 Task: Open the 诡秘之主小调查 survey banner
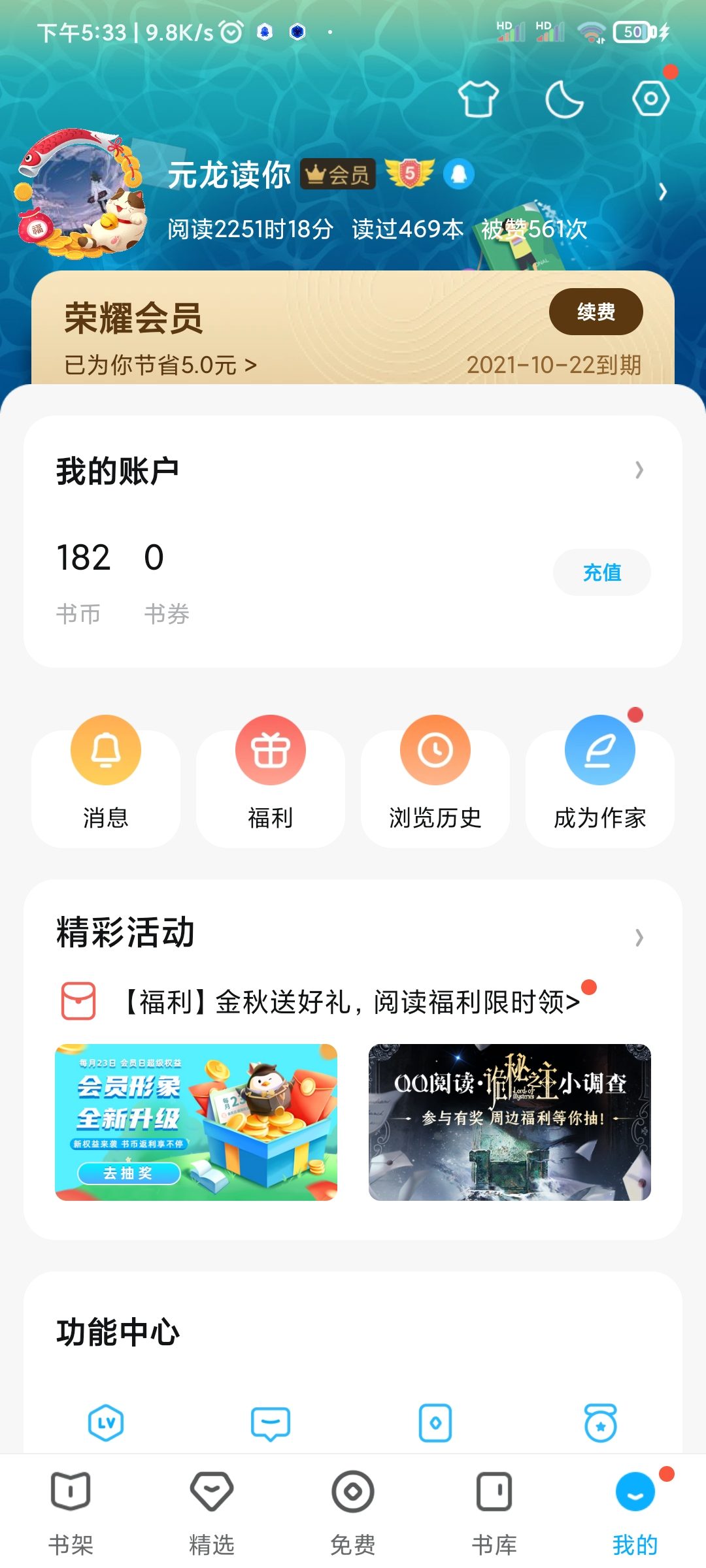pyautogui.click(x=510, y=1122)
